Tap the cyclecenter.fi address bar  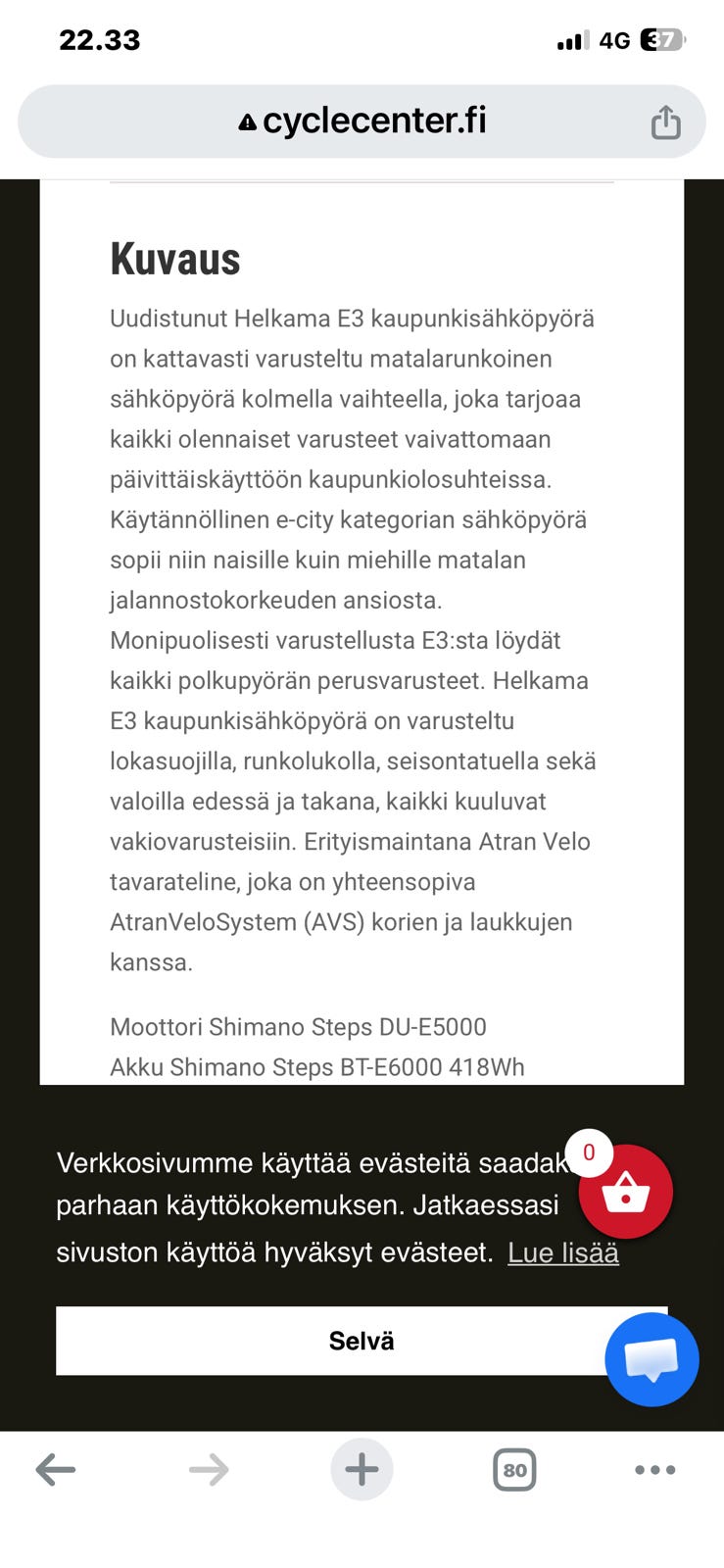362,122
